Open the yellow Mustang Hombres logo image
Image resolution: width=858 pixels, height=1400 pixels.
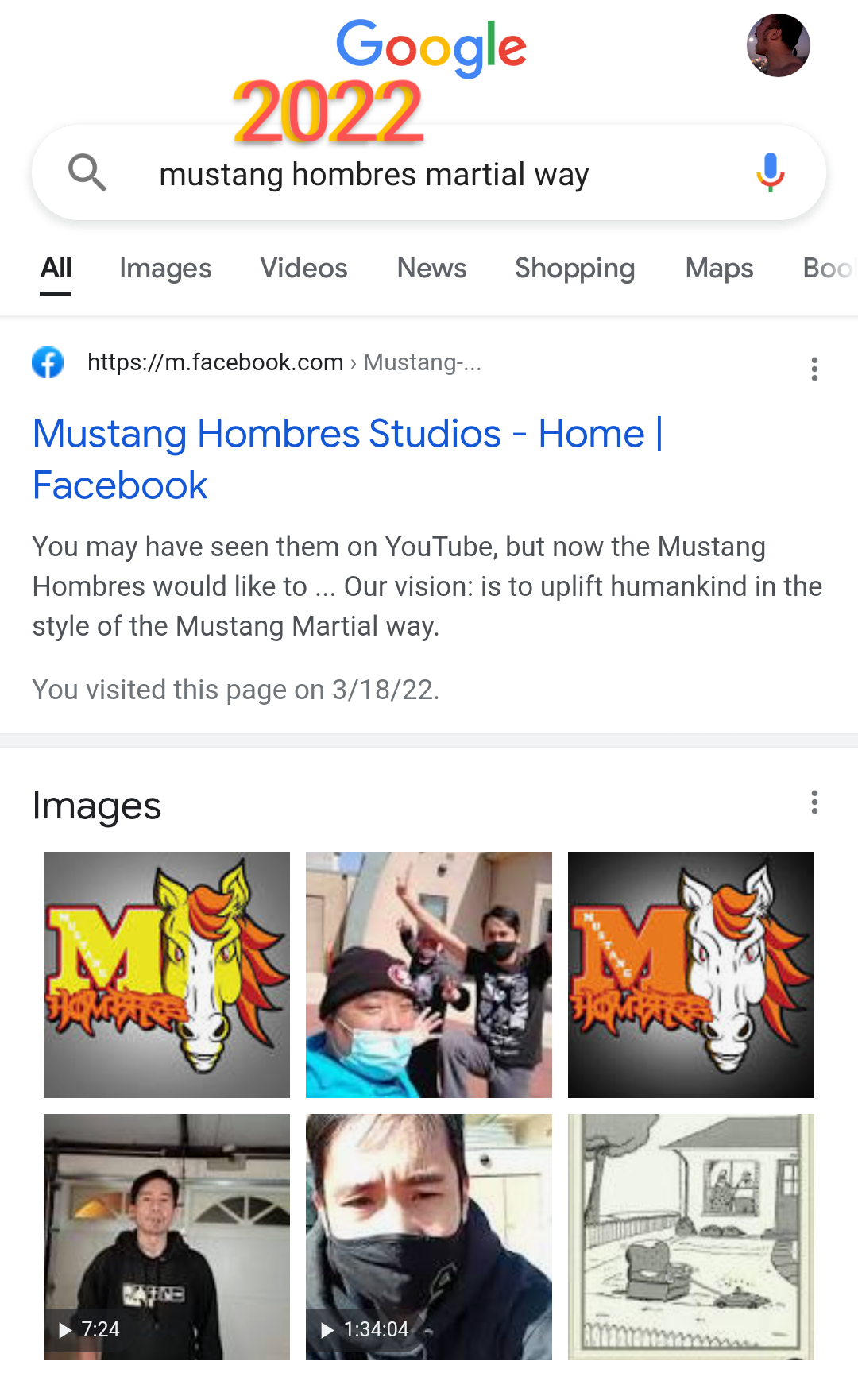[x=167, y=975]
